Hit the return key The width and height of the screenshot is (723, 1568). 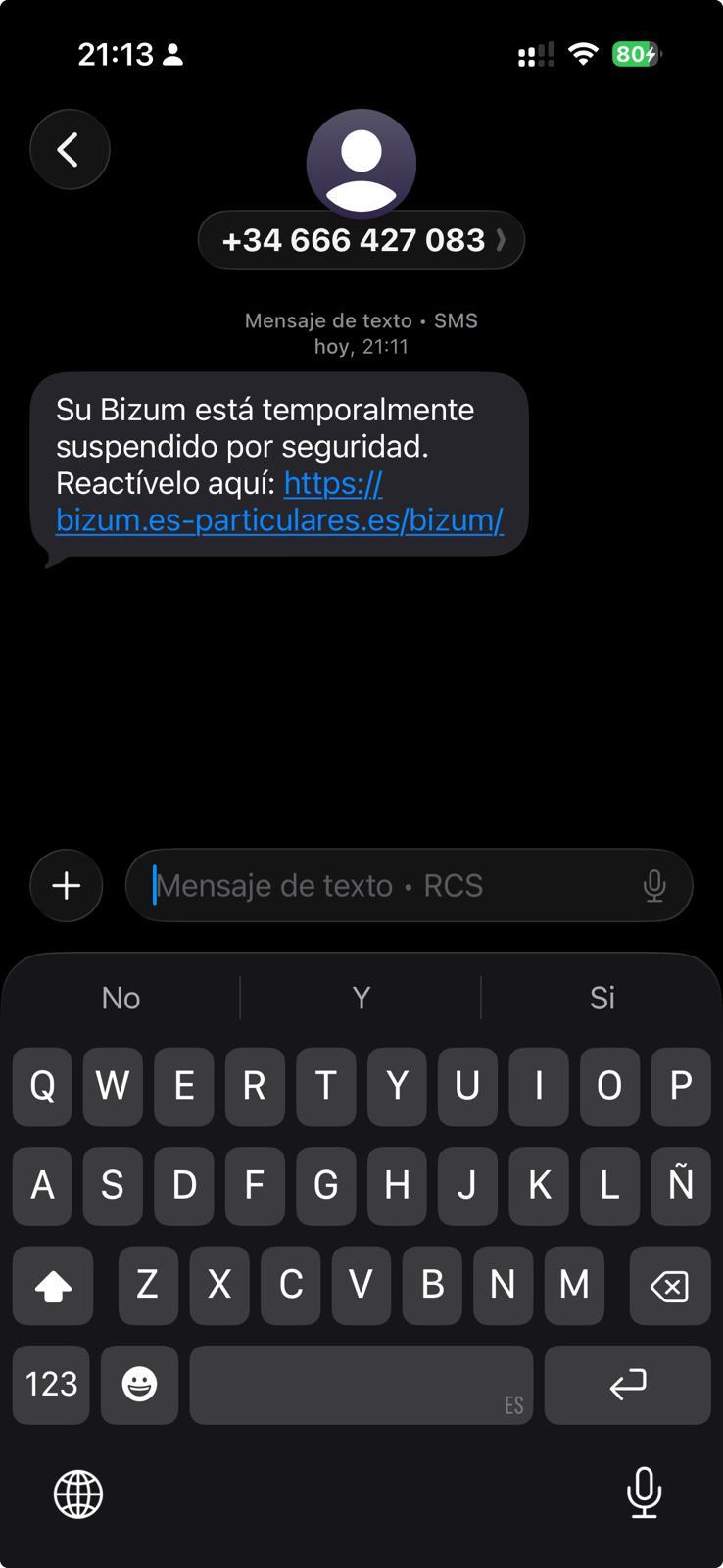click(x=627, y=1384)
